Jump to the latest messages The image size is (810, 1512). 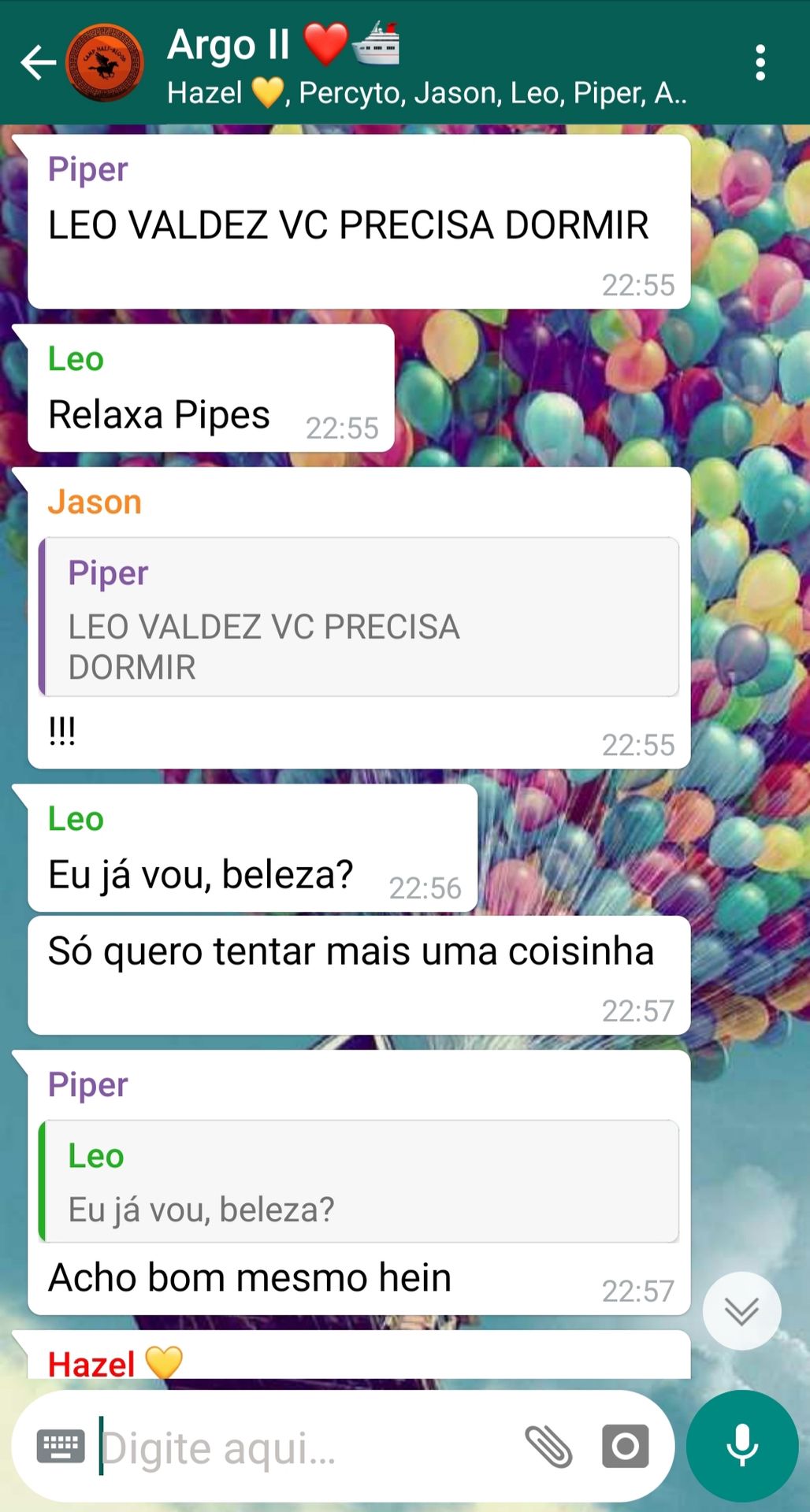741,1311
